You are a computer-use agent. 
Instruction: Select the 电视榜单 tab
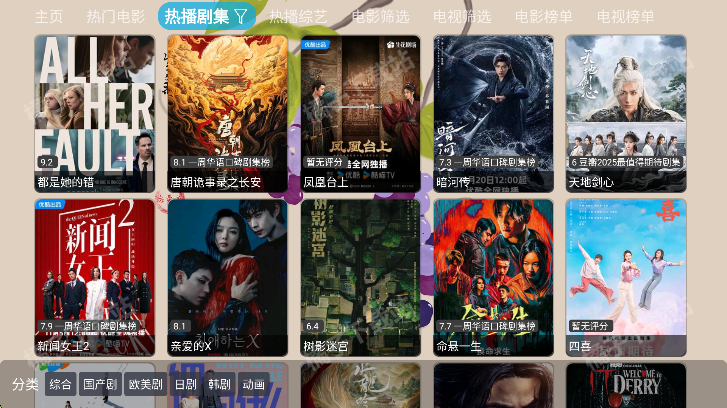(x=626, y=16)
